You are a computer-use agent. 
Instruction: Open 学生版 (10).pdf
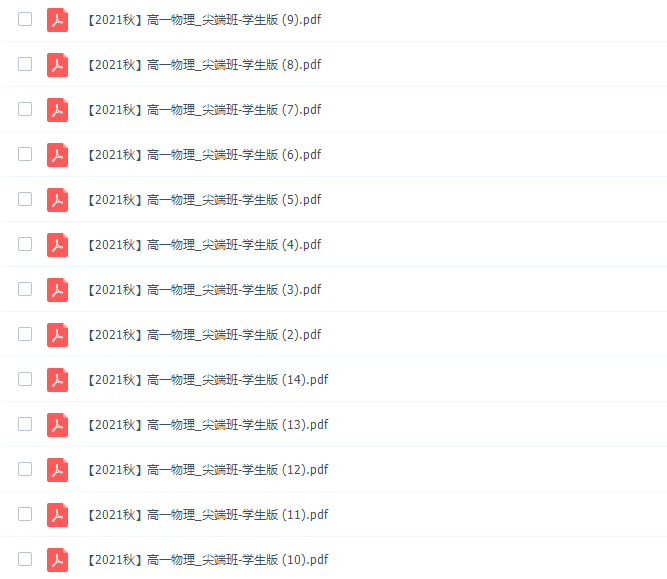click(x=207, y=560)
